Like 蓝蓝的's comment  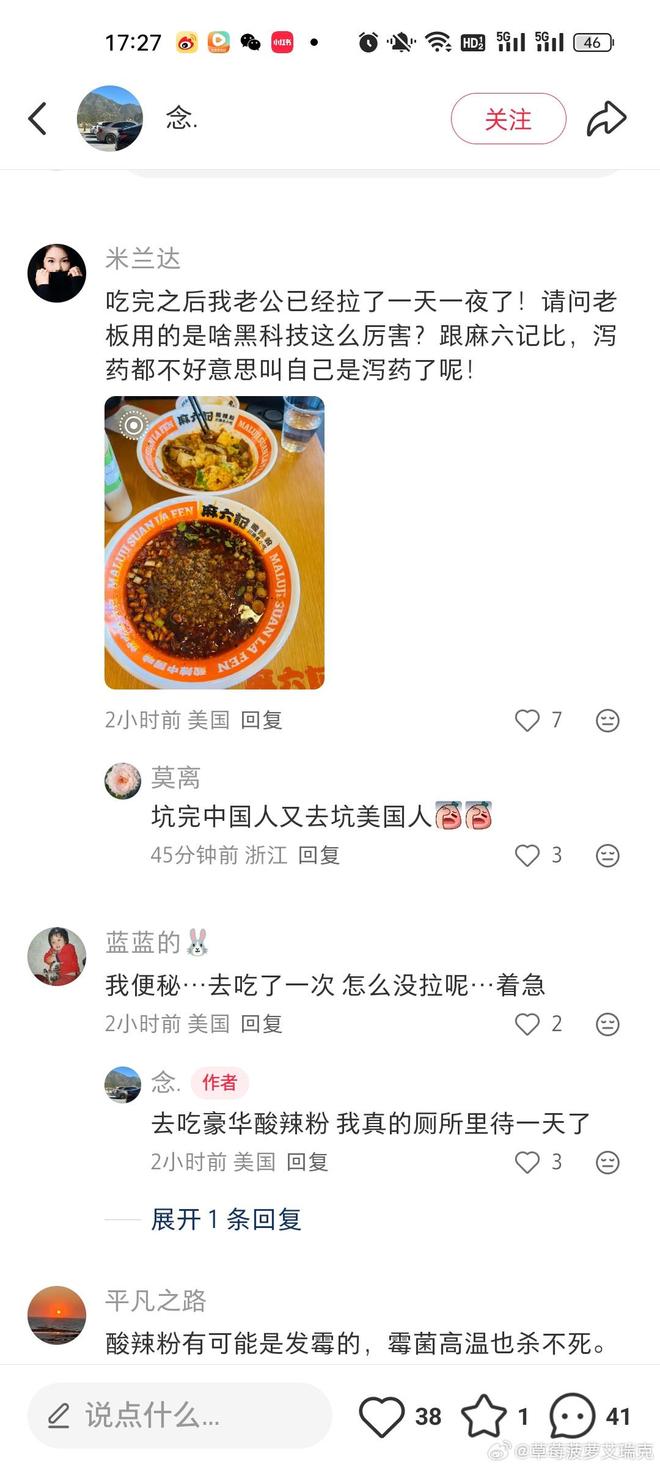(527, 1024)
